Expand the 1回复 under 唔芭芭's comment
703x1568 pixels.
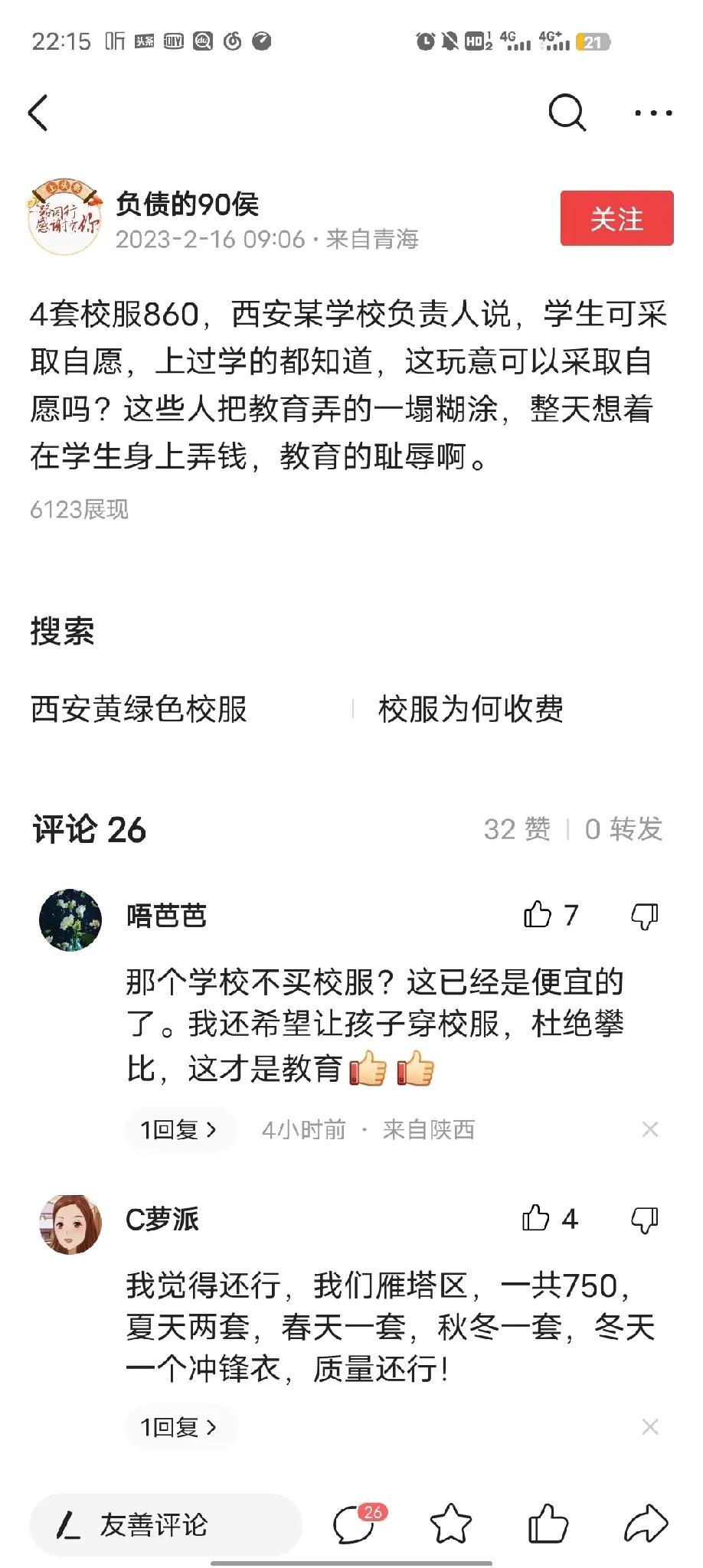click(x=179, y=1129)
